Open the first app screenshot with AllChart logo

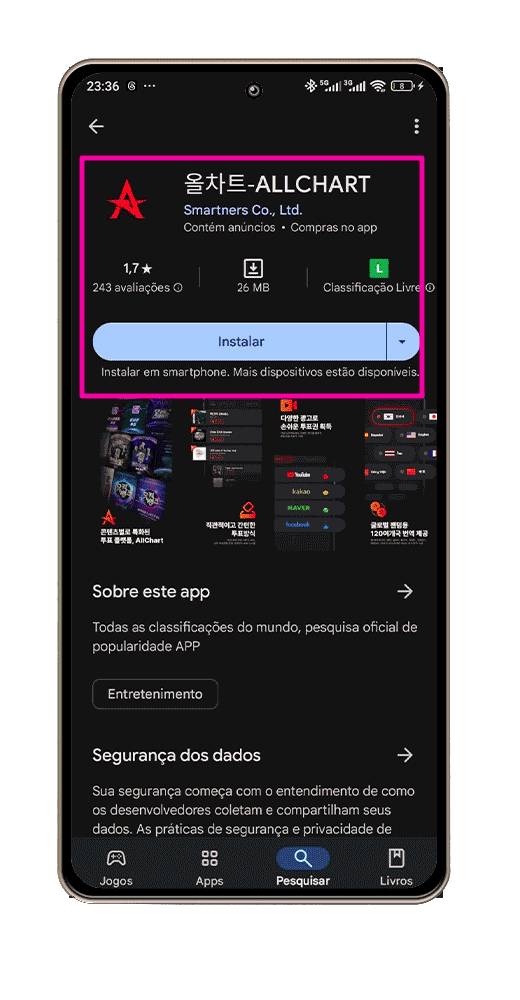pos(131,473)
